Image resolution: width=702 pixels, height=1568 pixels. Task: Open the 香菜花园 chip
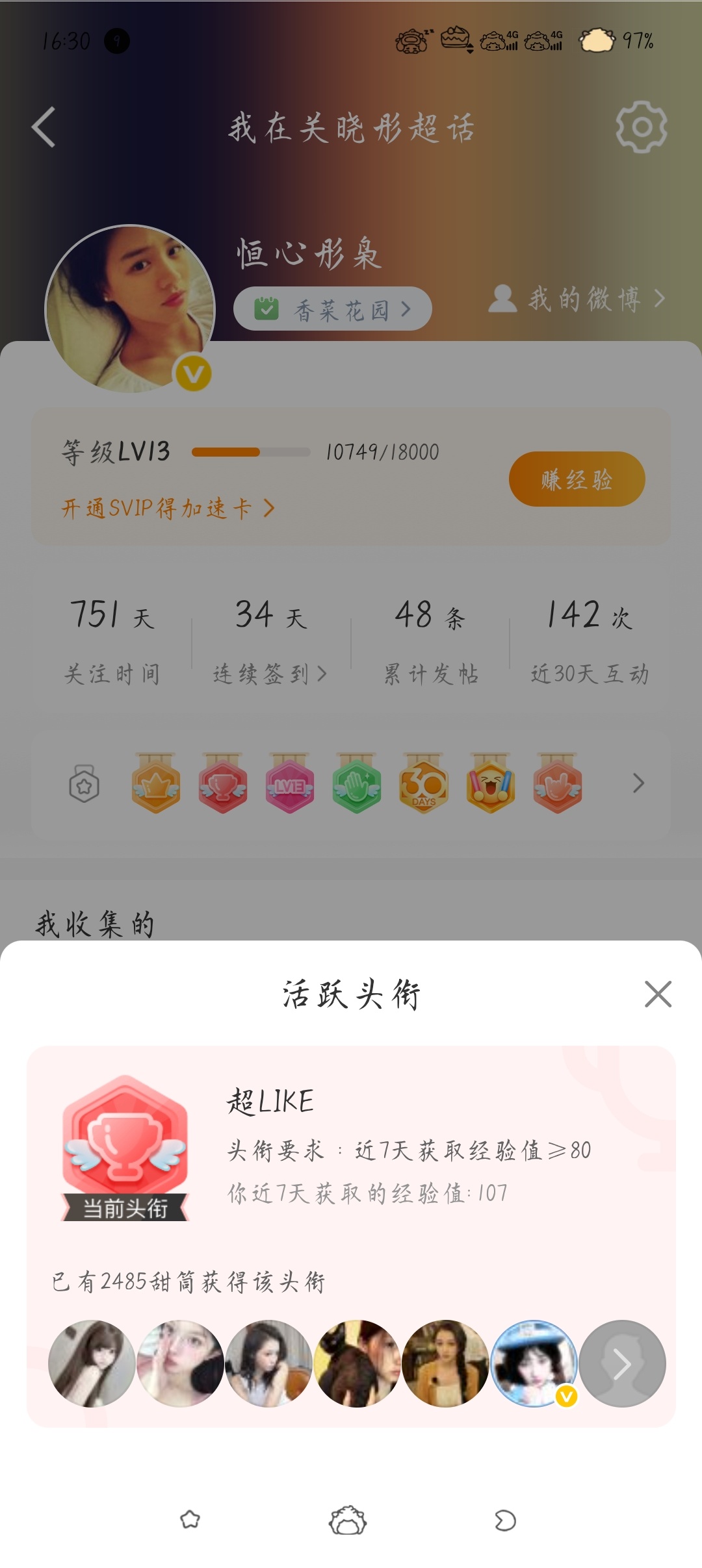333,309
